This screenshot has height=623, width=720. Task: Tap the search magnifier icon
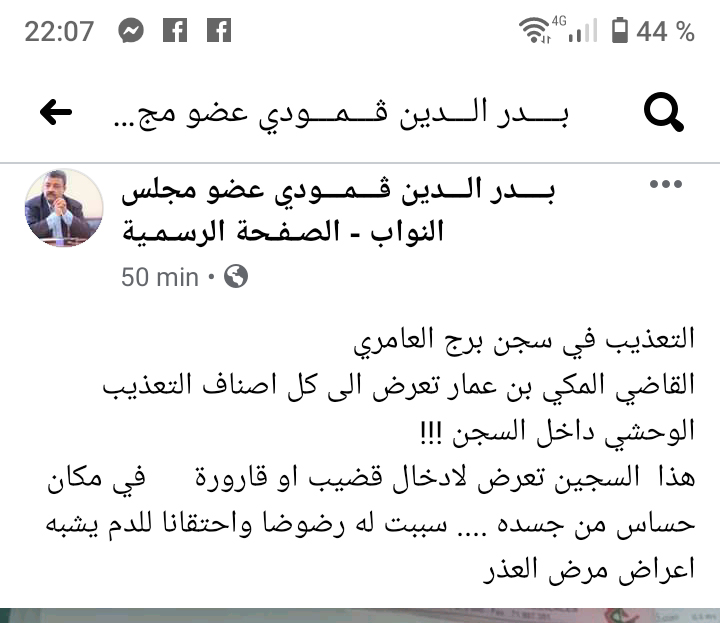click(664, 113)
